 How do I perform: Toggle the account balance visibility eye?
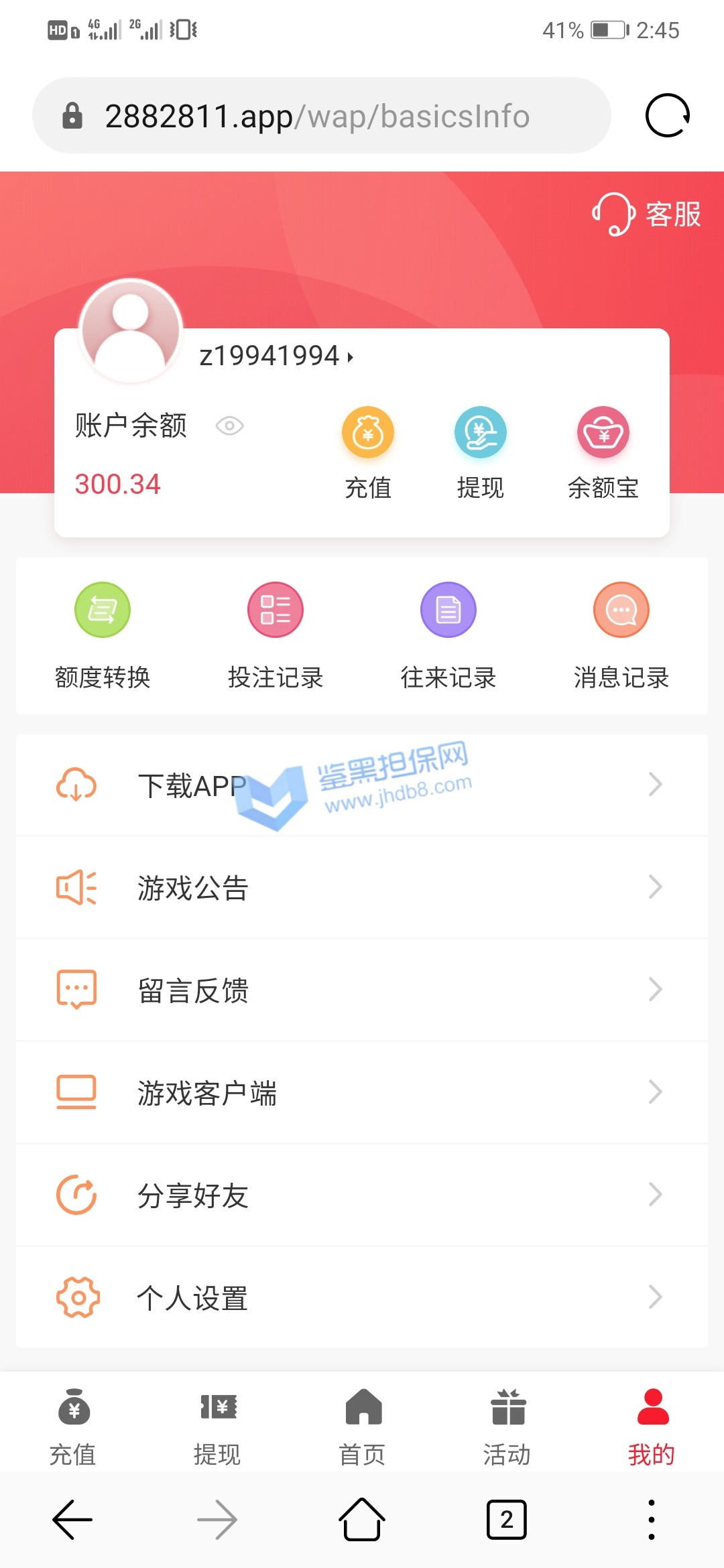[x=229, y=426]
